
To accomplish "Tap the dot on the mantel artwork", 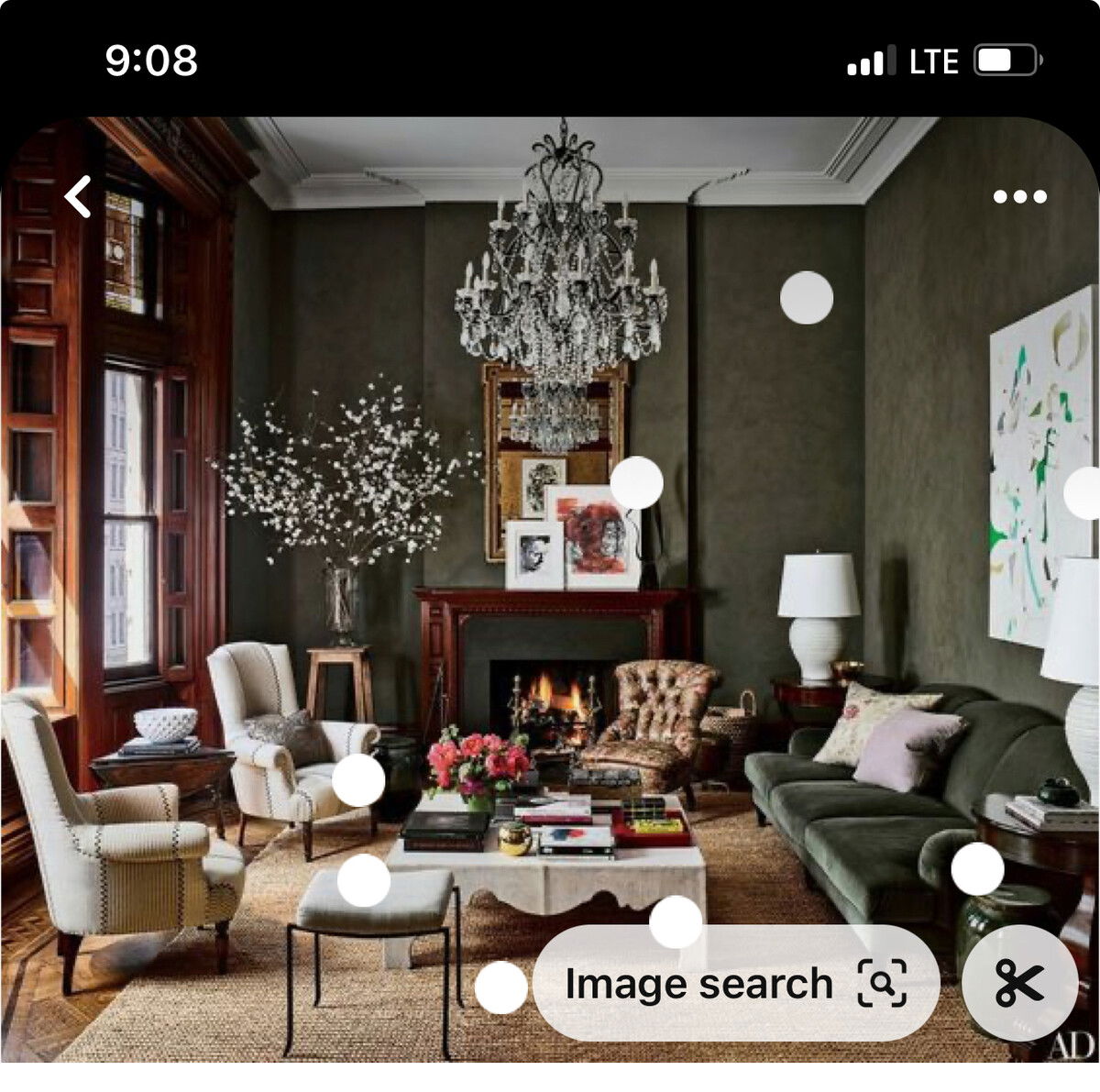I will tap(636, 482).
